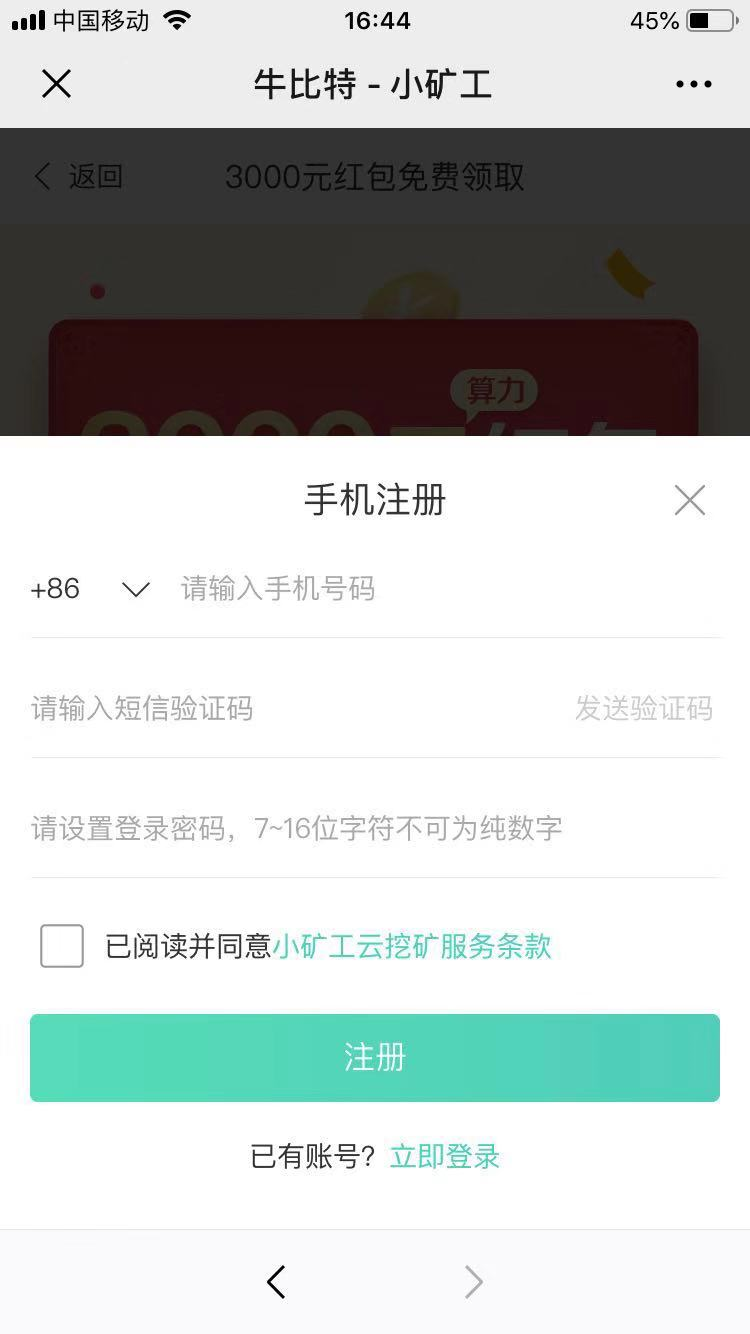This screenshot has height=1334, width=750.
Task: Tap the phone number input field
Action: click(x=440, y=589)
